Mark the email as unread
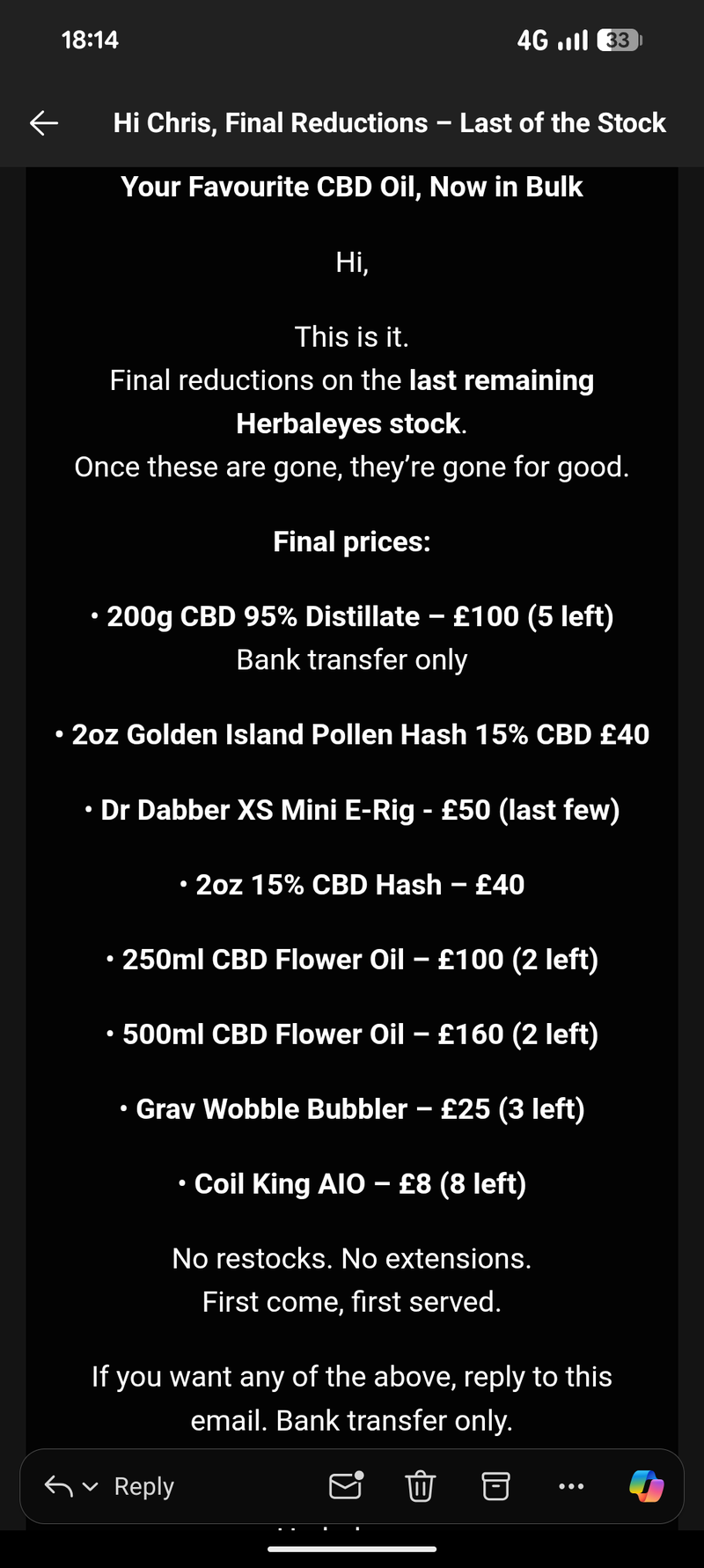The height and width of the screenshot is (1568, 704). (x=346, y=1486)
